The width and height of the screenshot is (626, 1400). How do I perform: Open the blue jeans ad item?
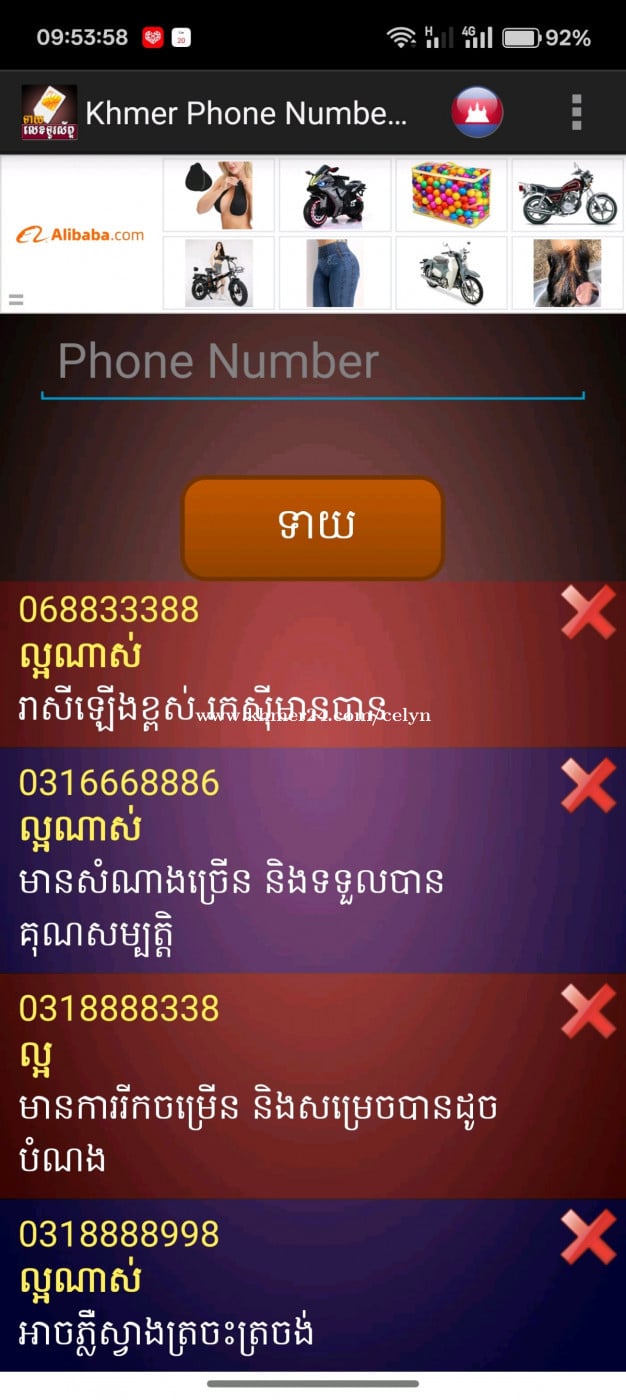[x=334, y=273]
